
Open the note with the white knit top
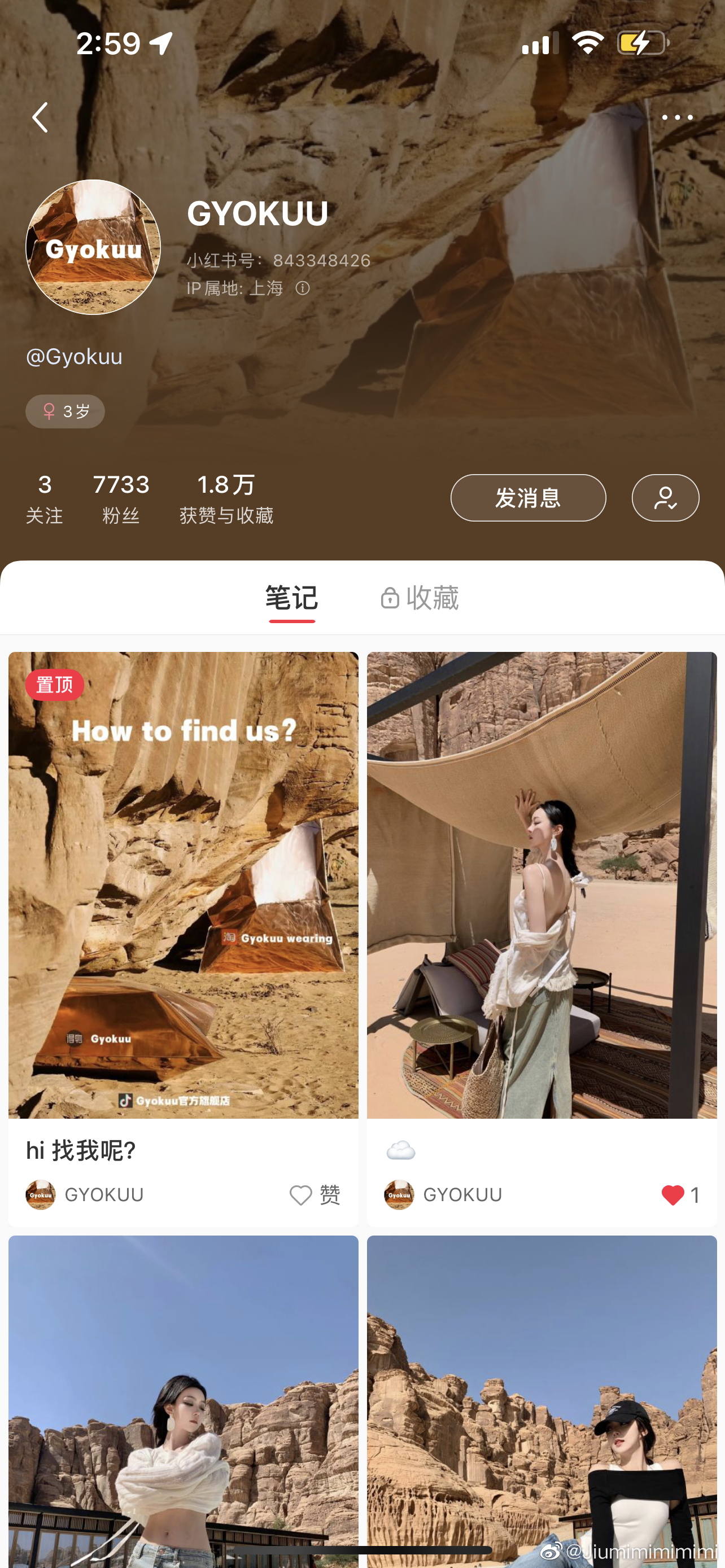tap(184, 1400)
